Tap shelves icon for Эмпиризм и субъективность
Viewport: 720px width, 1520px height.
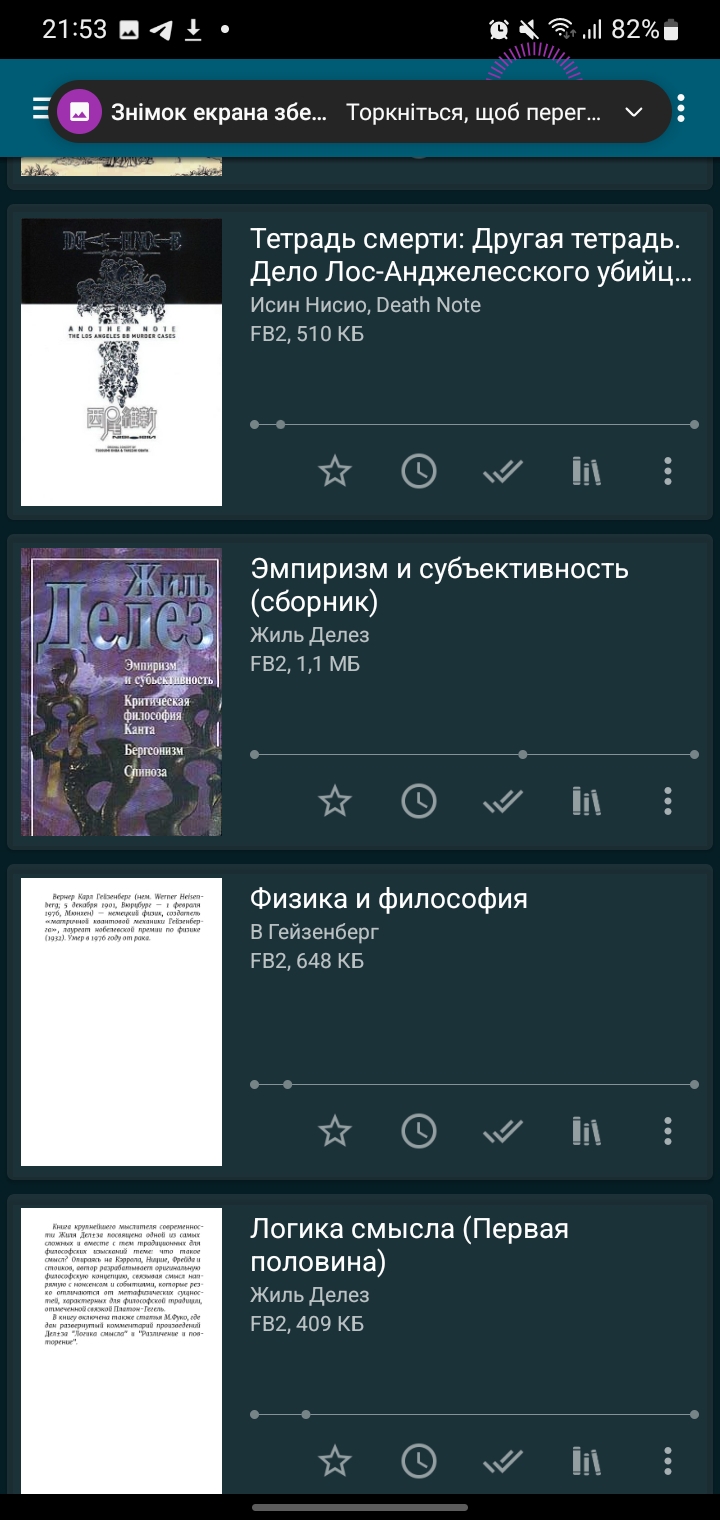[x=586, y=801]
